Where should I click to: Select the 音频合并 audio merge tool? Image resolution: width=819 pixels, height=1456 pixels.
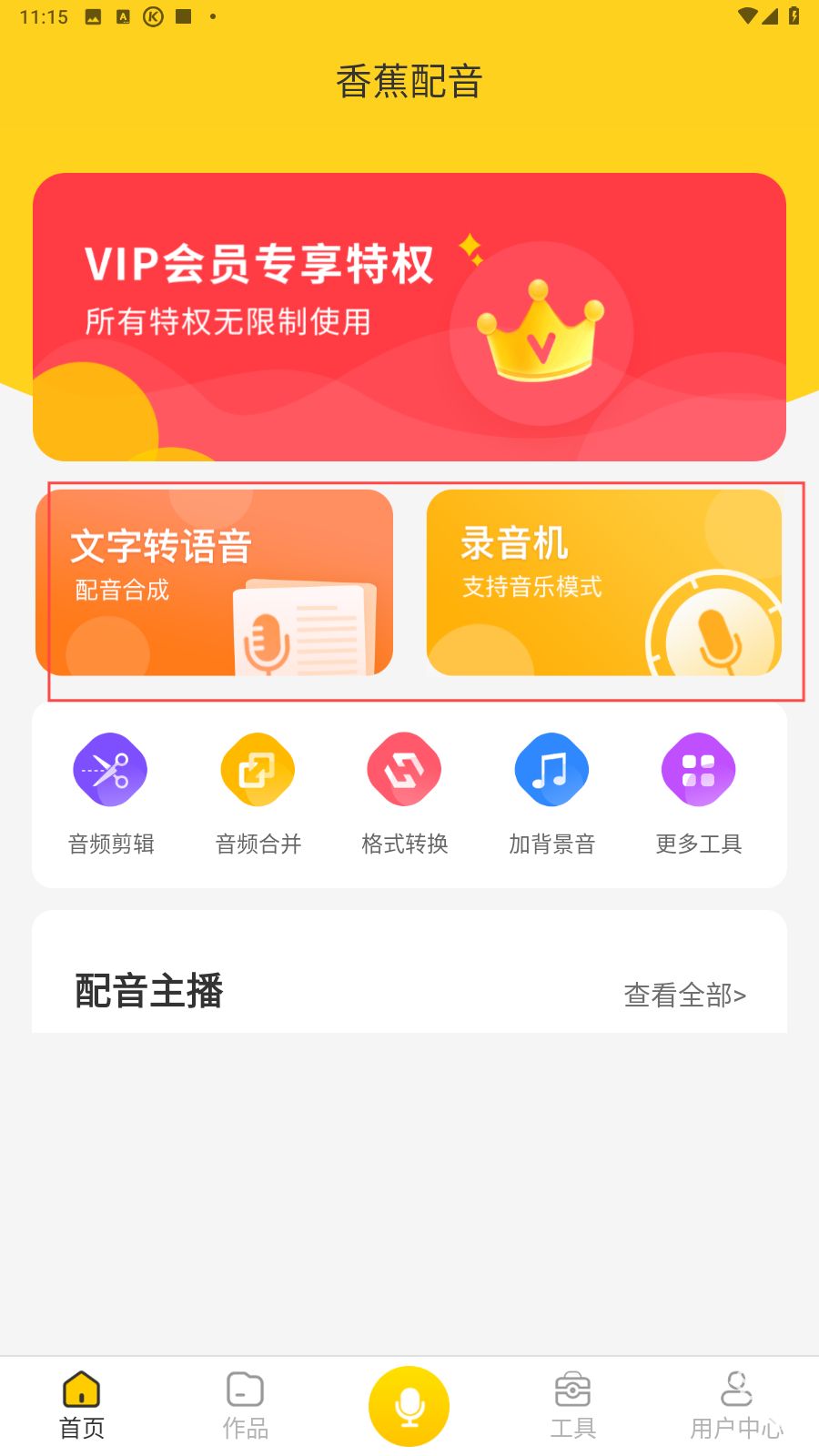coord(258,792)
